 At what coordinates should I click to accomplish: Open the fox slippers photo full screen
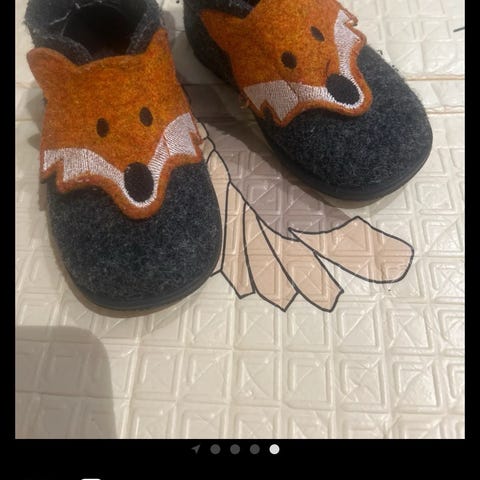click(x=240, y=219)
